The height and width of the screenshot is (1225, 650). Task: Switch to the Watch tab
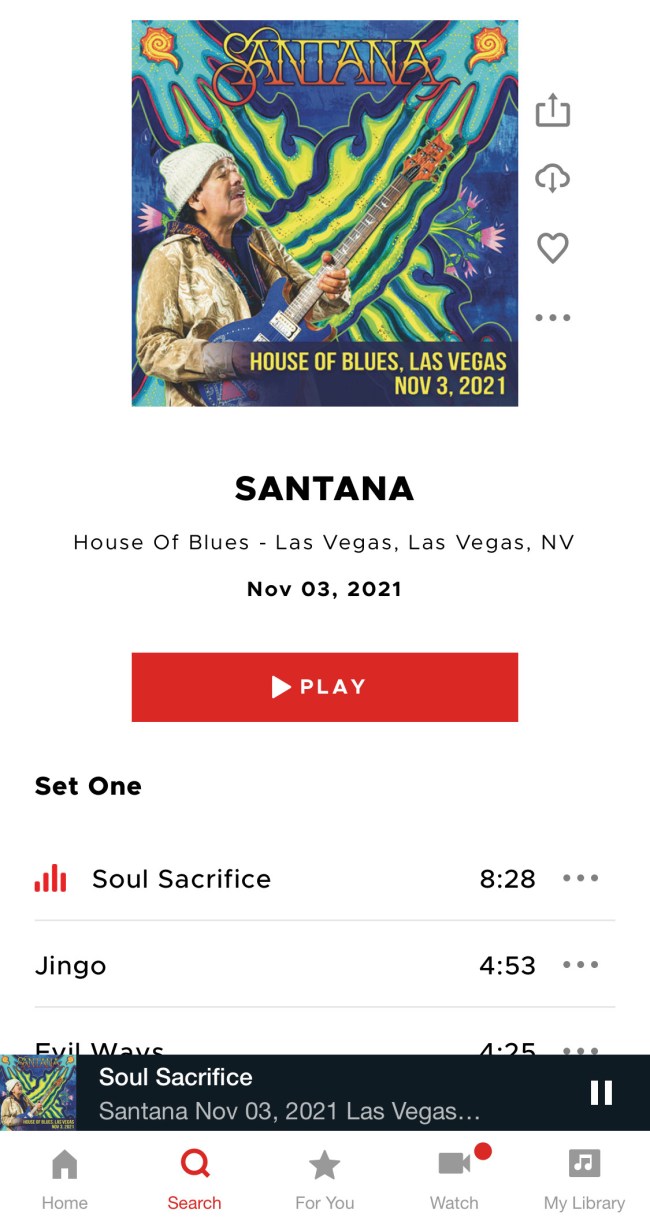tap(454, 1180)
